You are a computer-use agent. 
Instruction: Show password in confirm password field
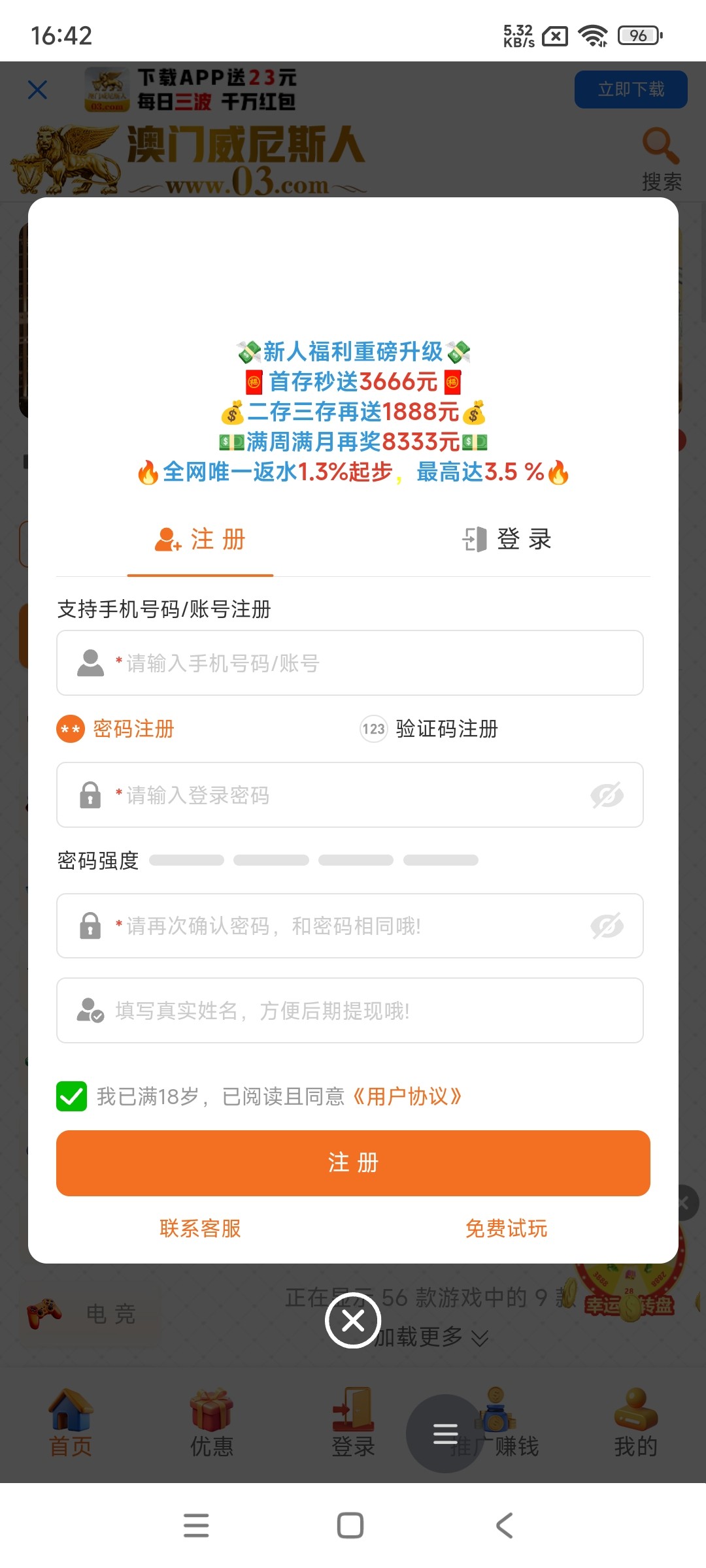[x=607, y=926]
